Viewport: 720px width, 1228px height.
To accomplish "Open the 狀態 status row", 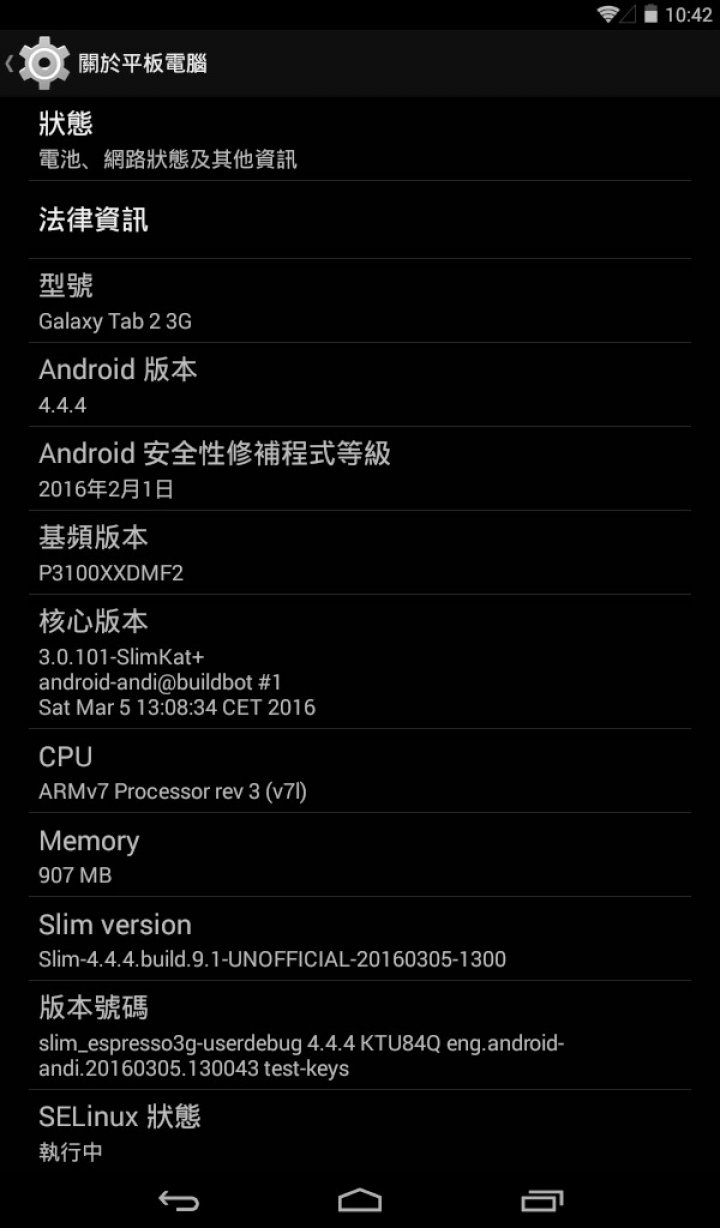I will (x=360, y=139).
